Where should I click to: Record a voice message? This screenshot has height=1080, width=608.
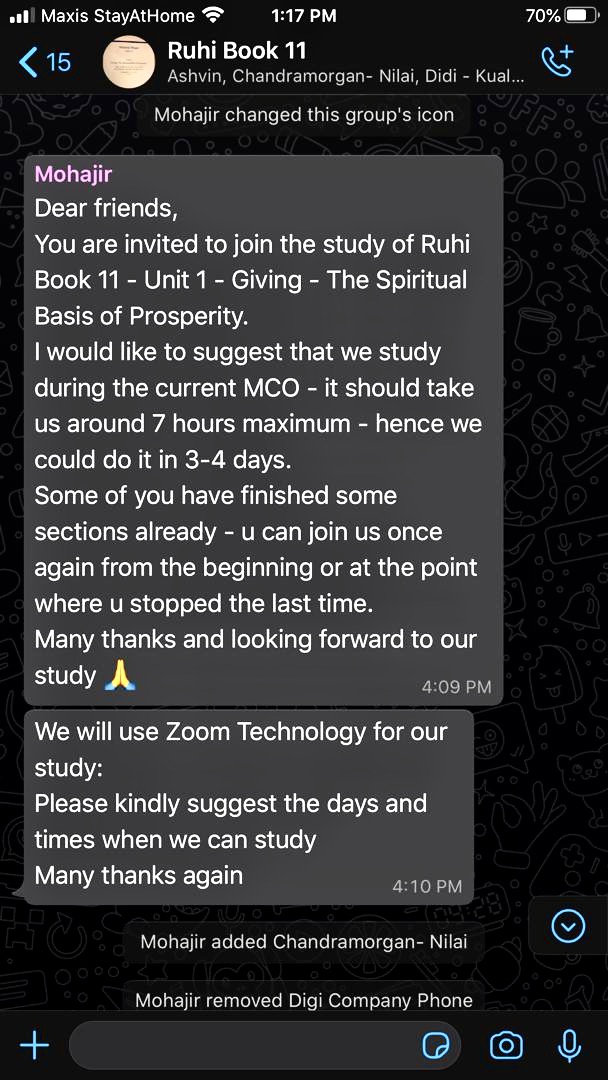click(569, 1046)
